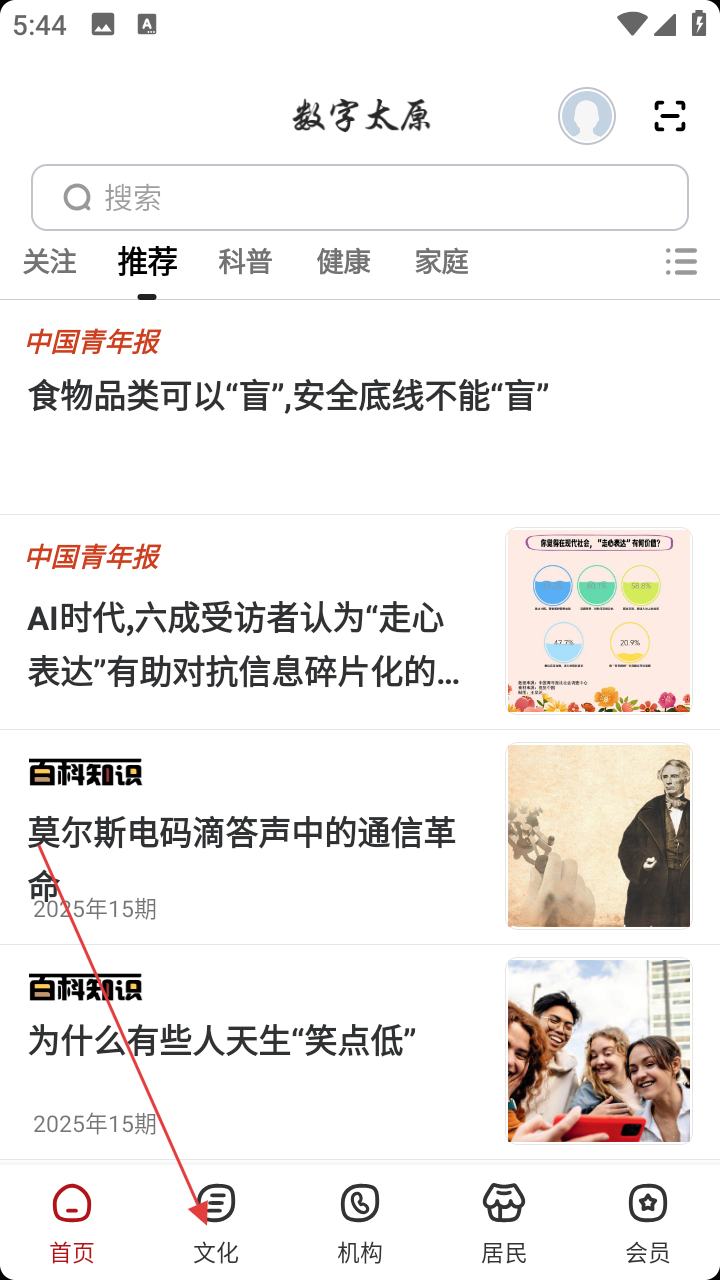Open the QR scan icon

[670, 116]
